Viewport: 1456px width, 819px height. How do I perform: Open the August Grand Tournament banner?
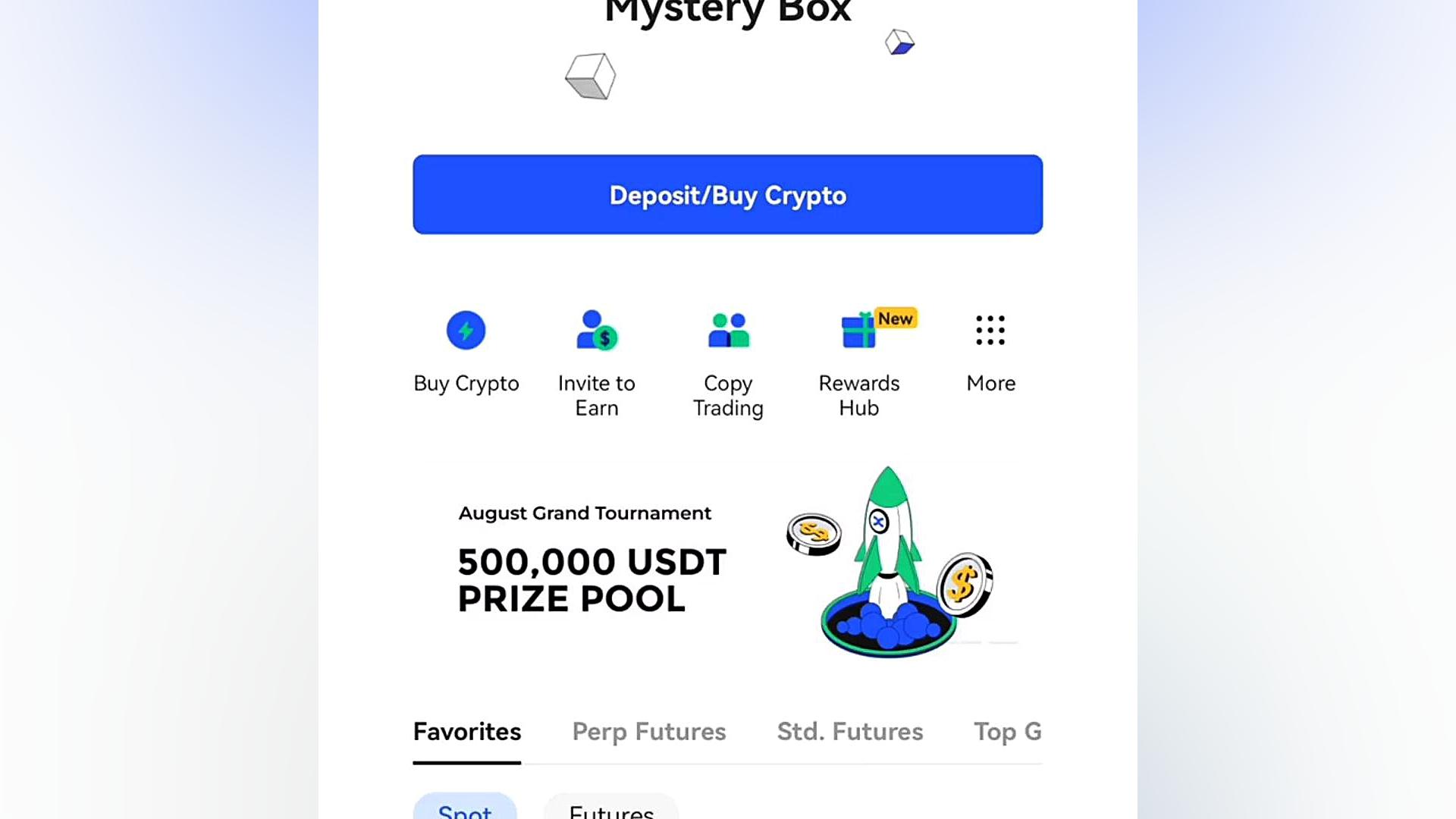click(x=726, y=561)
